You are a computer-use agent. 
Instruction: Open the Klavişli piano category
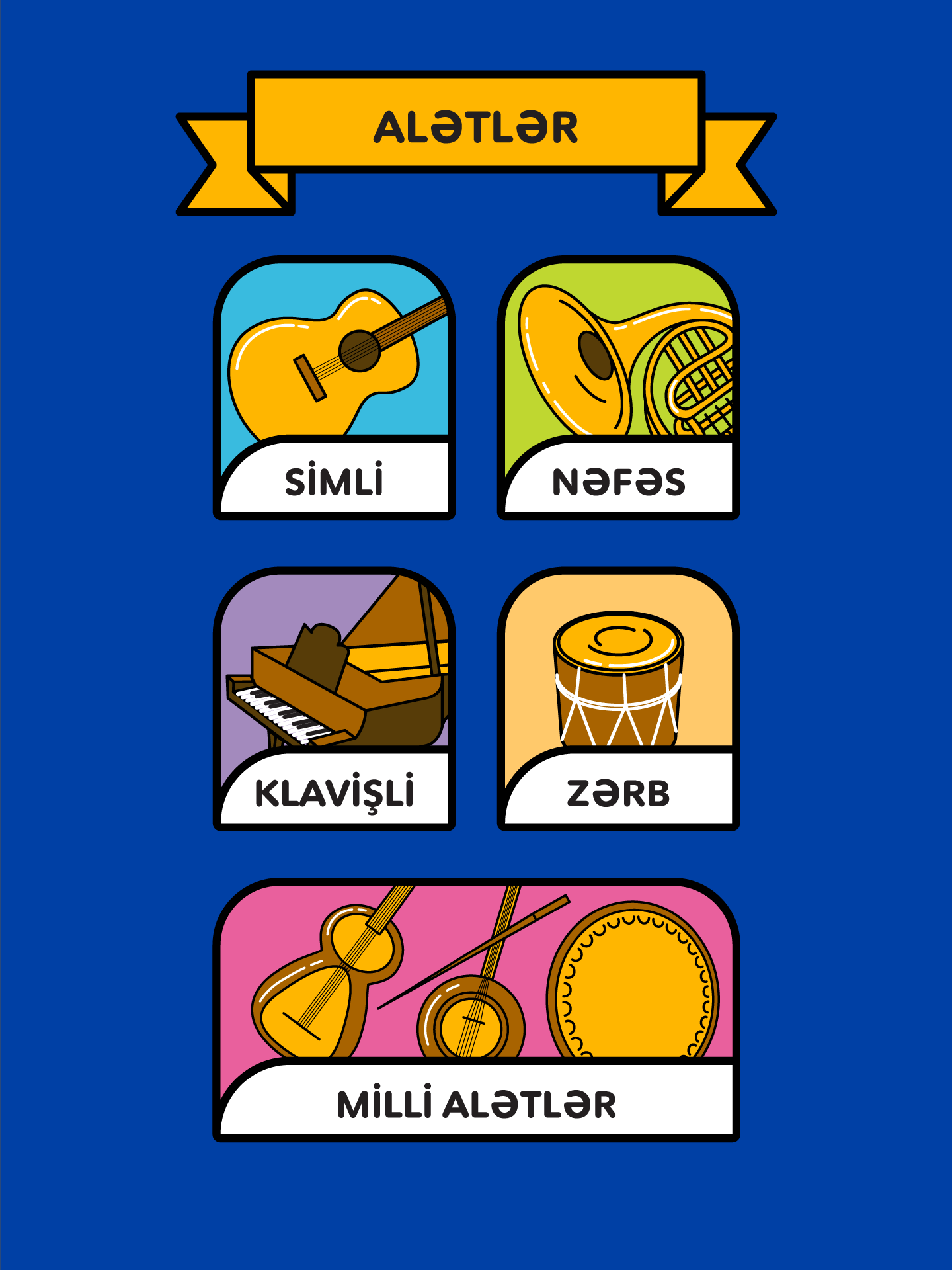pyautogui.click(x=334, y=698)
